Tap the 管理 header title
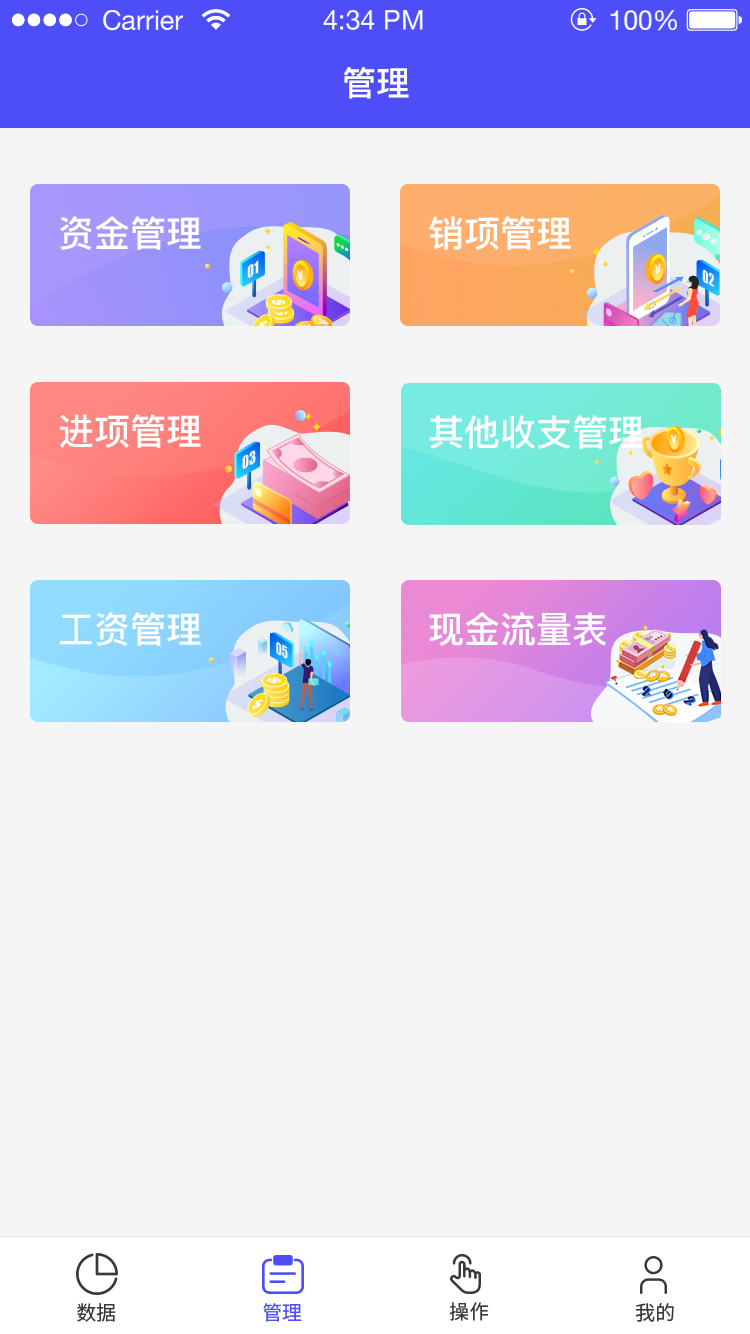Viewport: 750px width, 1334px height. click(x=375, y=85)
